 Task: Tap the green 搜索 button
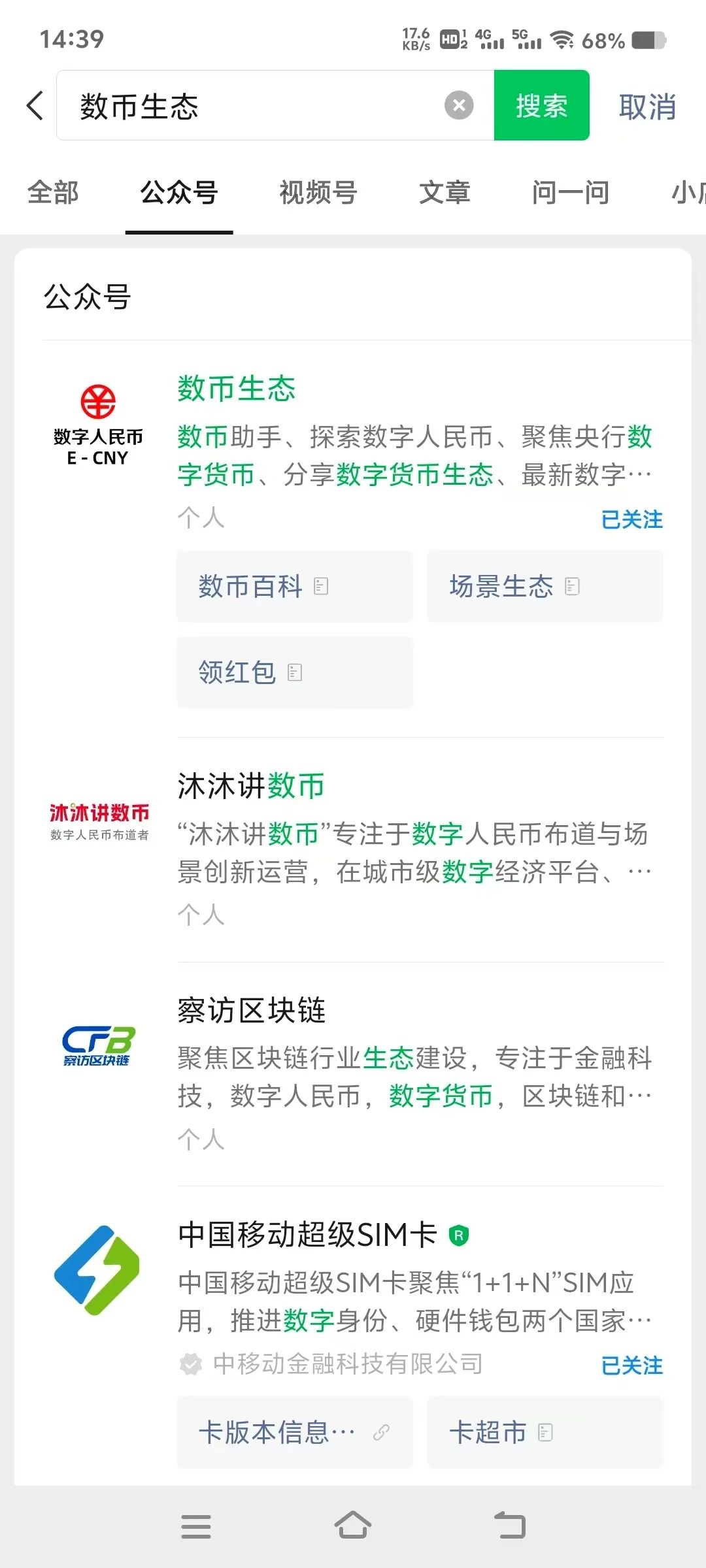(x=541, y=105)
